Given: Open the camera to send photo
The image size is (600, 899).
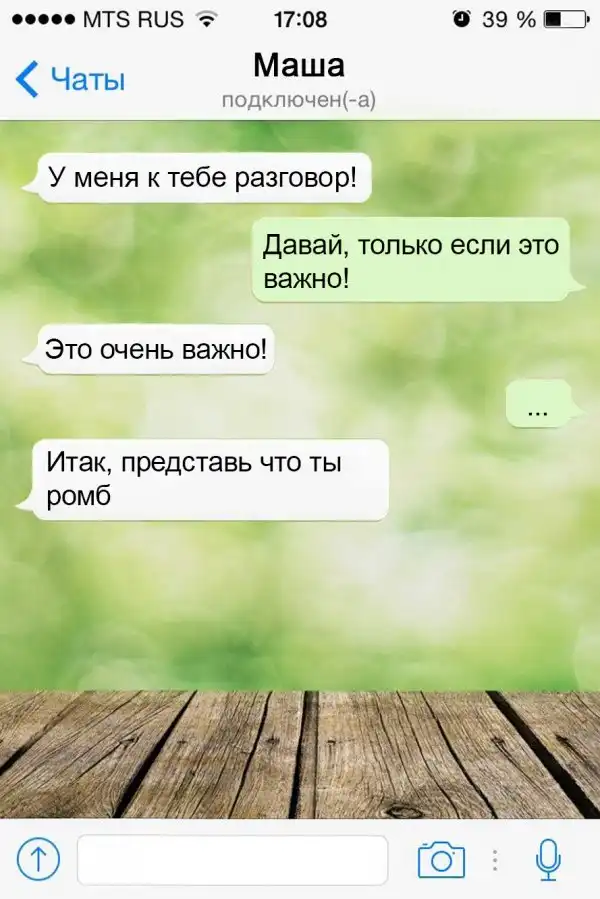Looking at the screenshot, I should point(441,859).
